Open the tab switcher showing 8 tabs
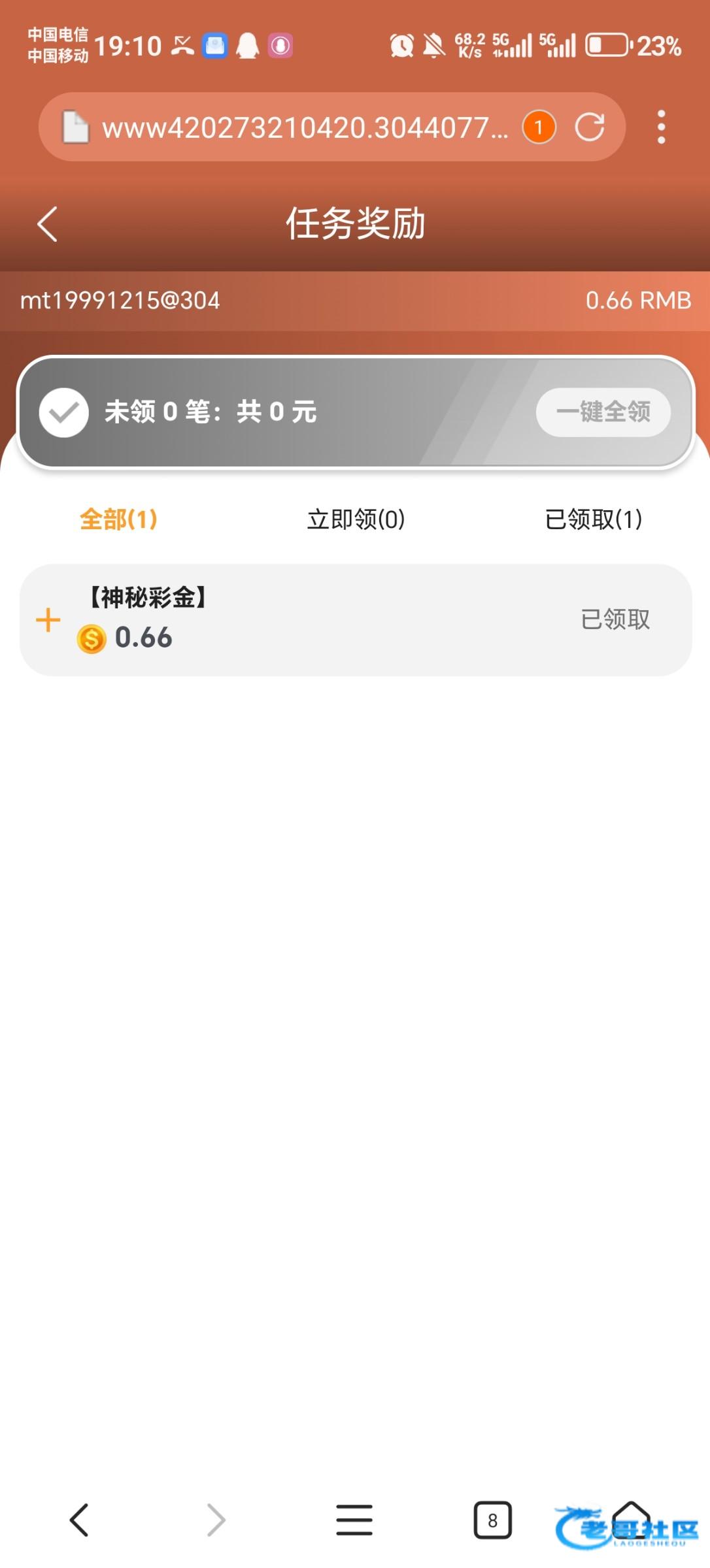The height and width of the screenshot is (1568, 710). [492, 1520]
